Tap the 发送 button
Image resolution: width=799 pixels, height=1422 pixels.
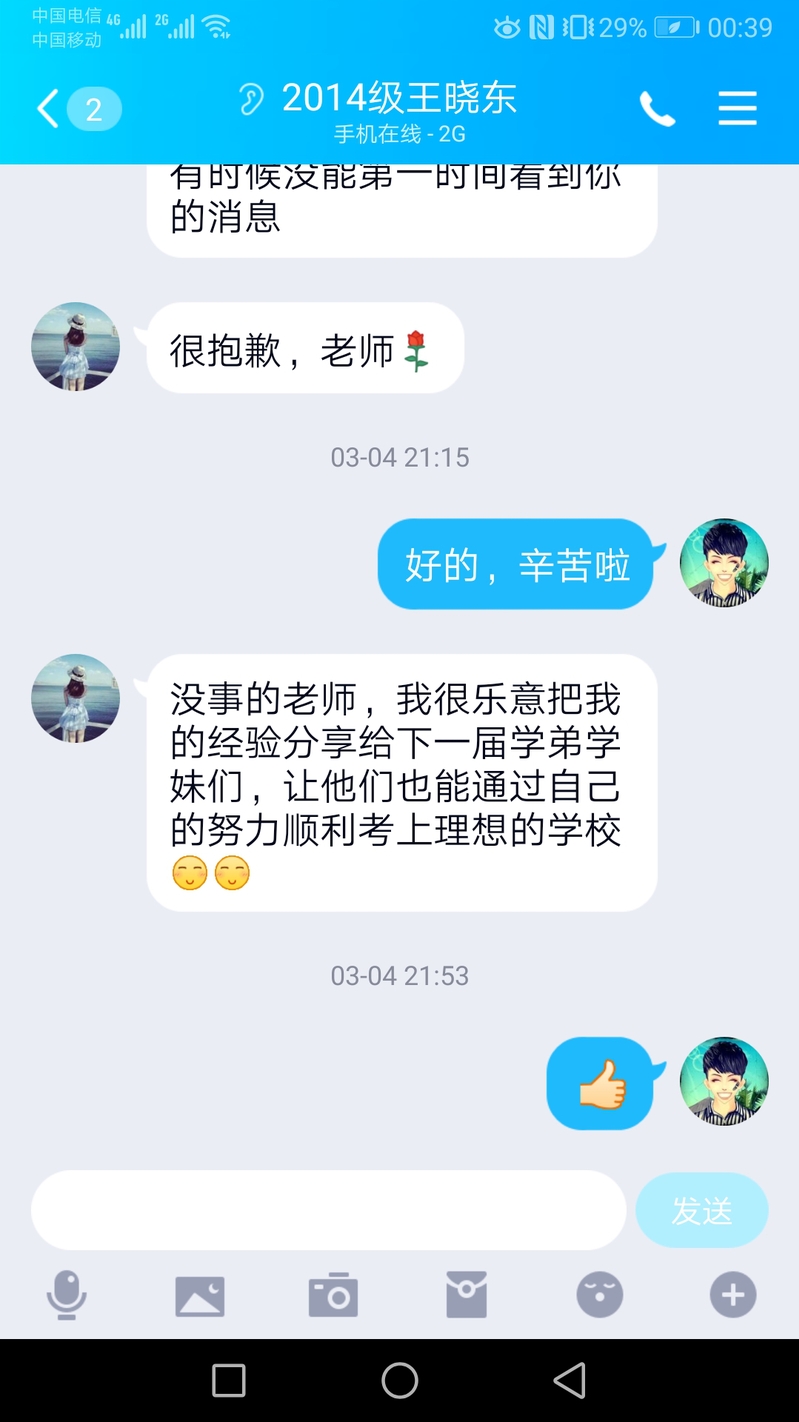pos(701,1210)
